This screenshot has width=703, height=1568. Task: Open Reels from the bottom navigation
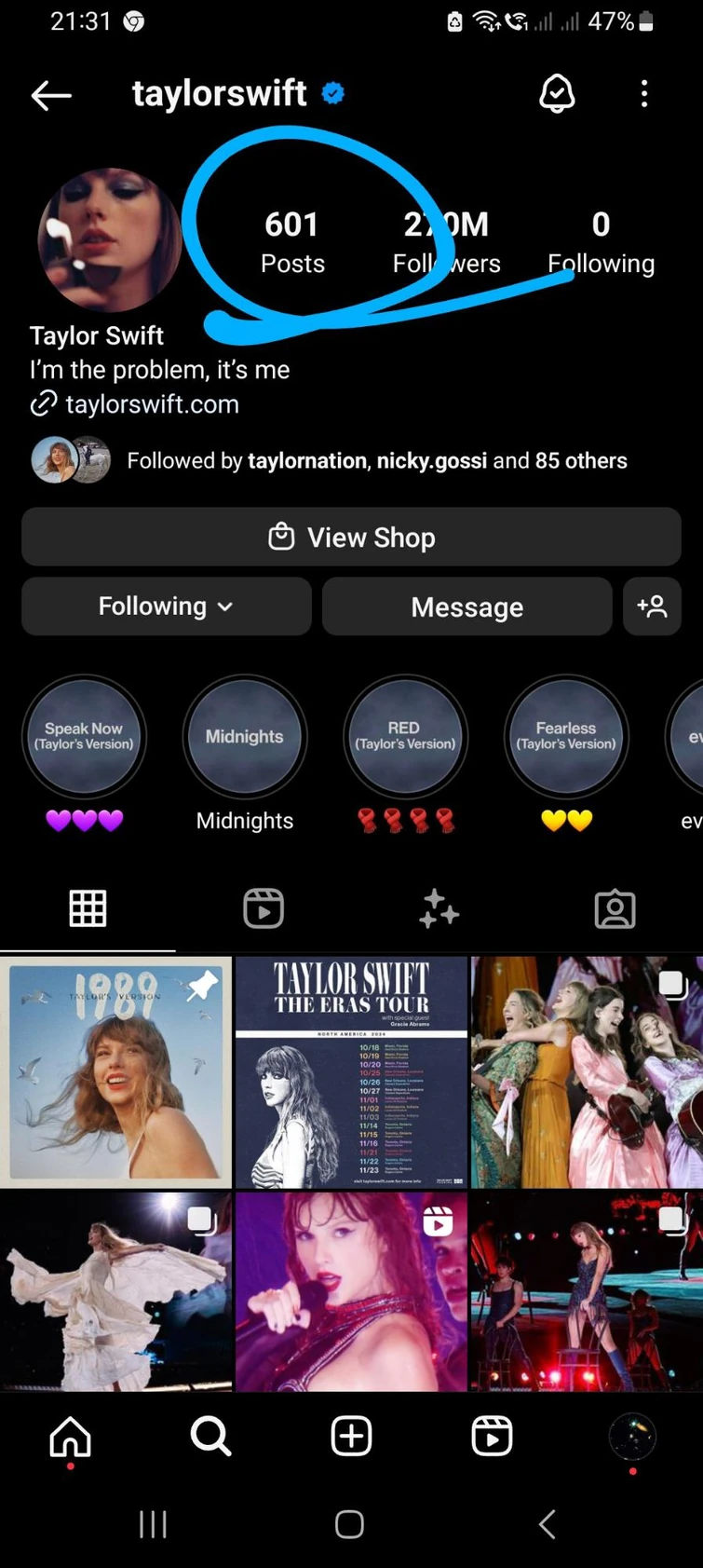(492, 1437)
